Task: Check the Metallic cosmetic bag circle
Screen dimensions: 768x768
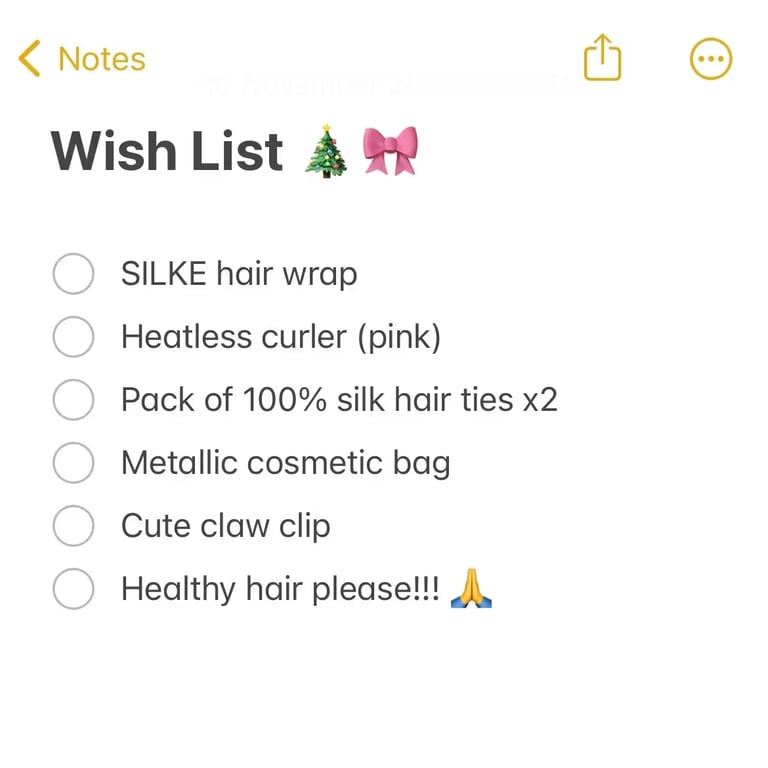Action: tap(73, 463)
